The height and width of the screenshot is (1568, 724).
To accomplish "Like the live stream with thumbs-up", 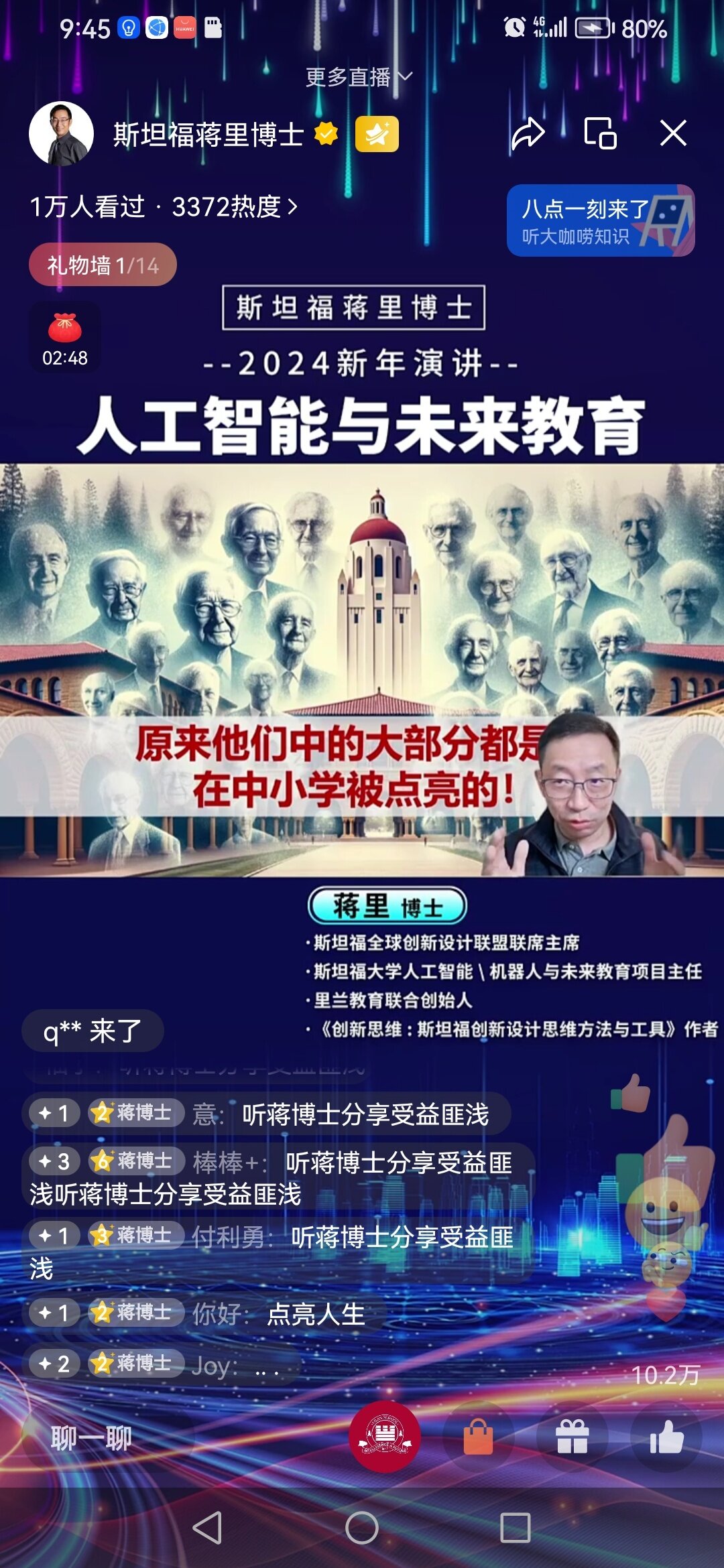I will click(666, 1437).
